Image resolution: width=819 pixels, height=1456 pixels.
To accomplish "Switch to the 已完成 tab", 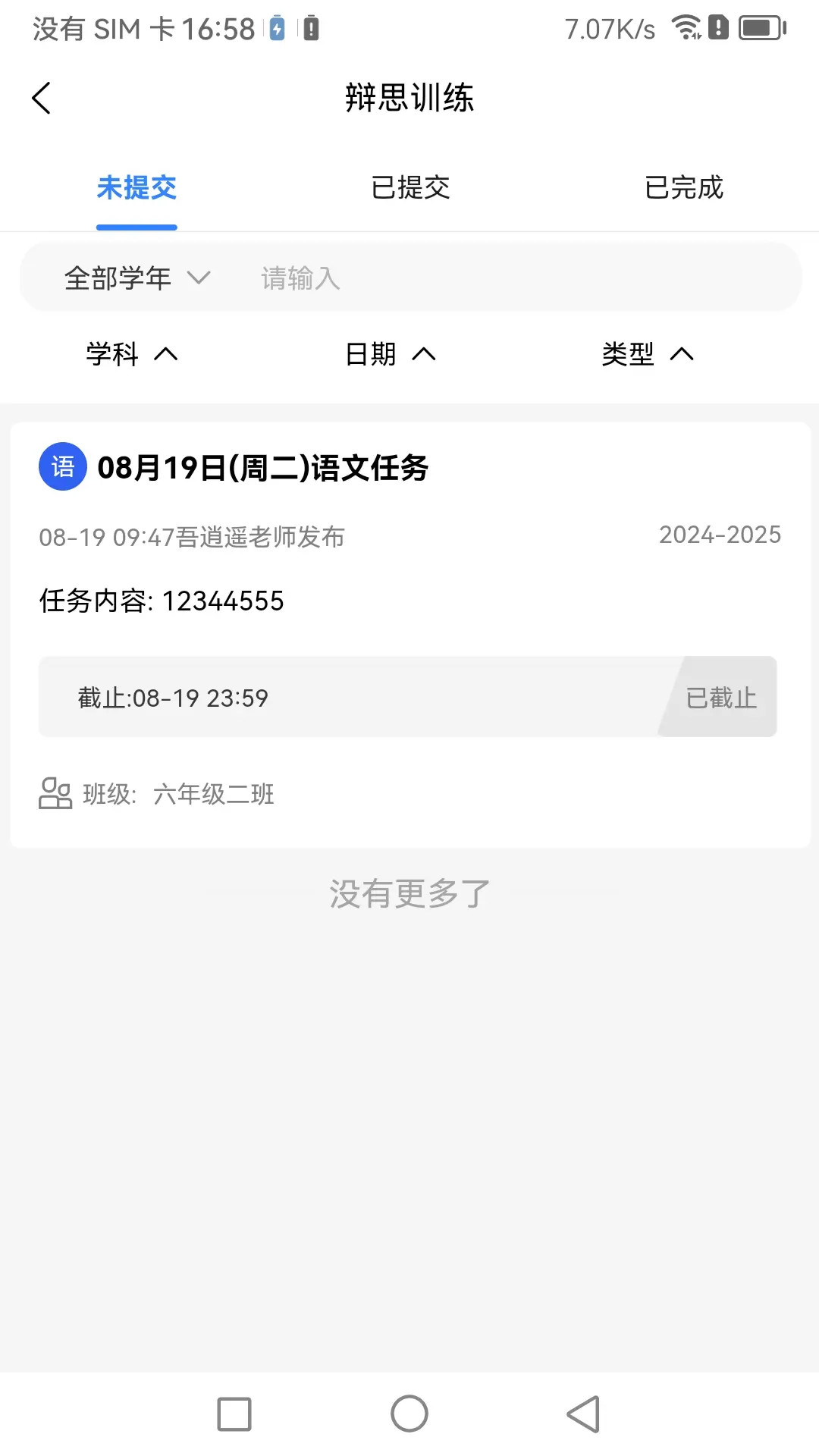I will [x=682, y=189].
